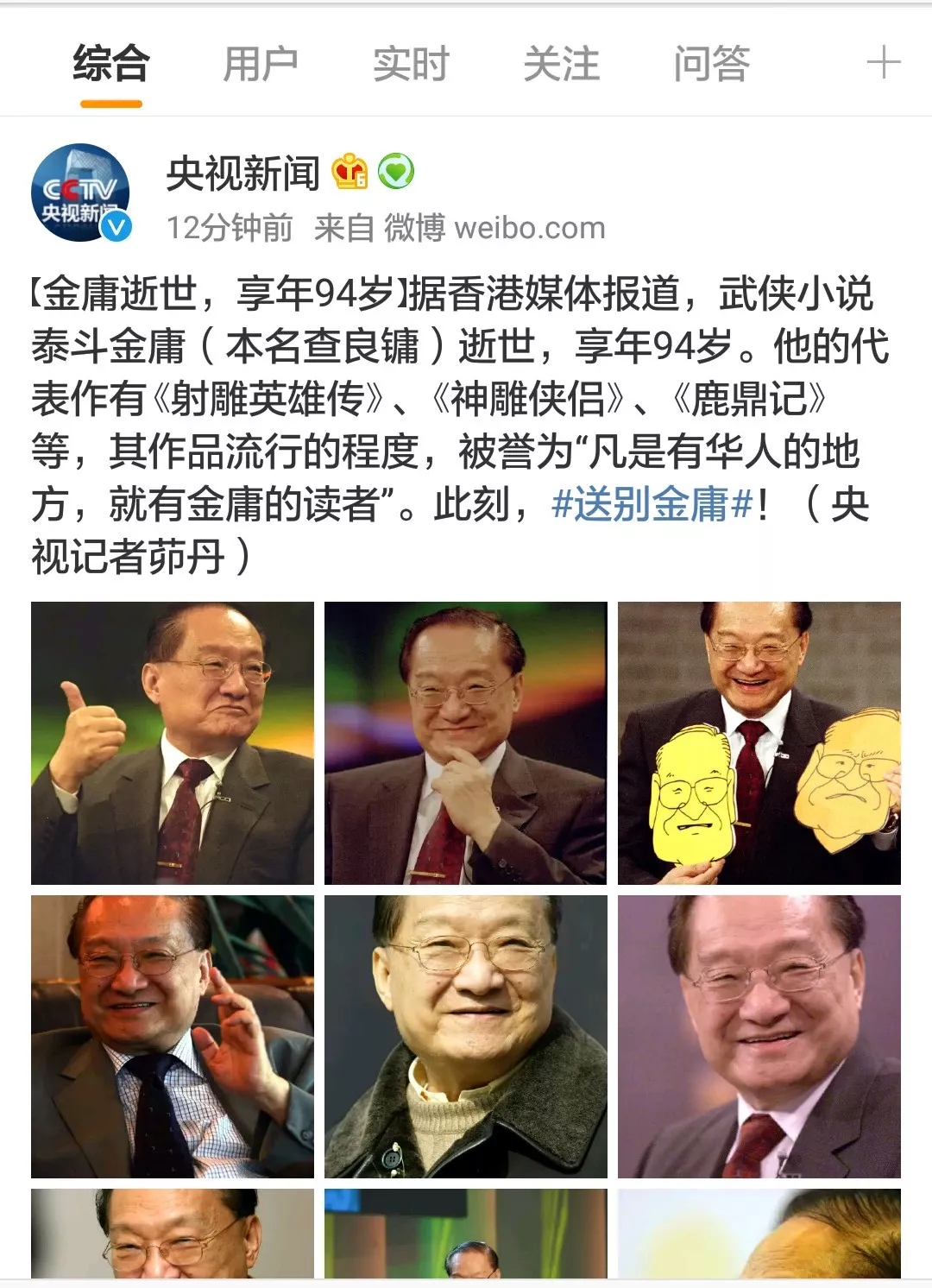Open 央视新闻 profile avatar

[81, 193]
